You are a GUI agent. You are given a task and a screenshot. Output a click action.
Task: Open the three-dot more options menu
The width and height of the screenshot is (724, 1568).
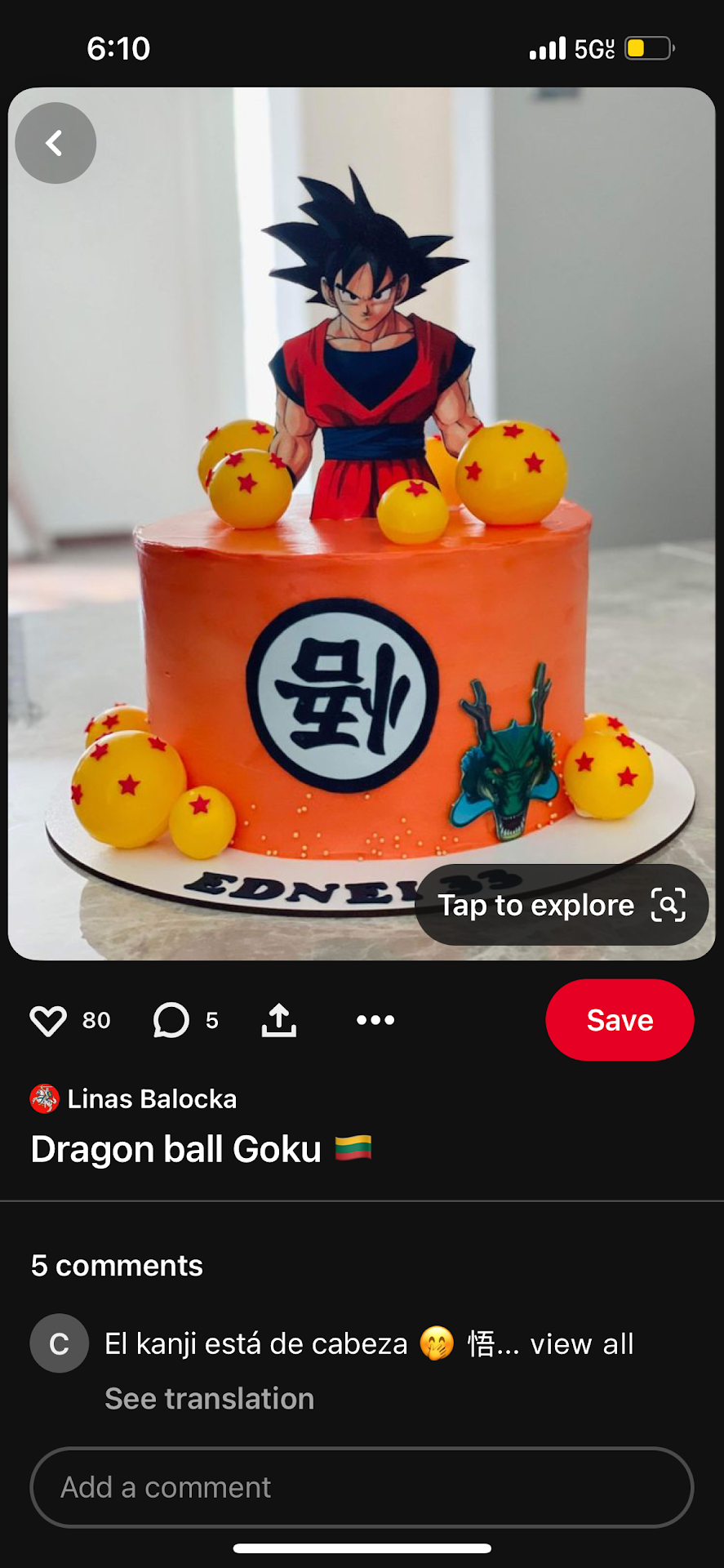[x=375, y=1020]
